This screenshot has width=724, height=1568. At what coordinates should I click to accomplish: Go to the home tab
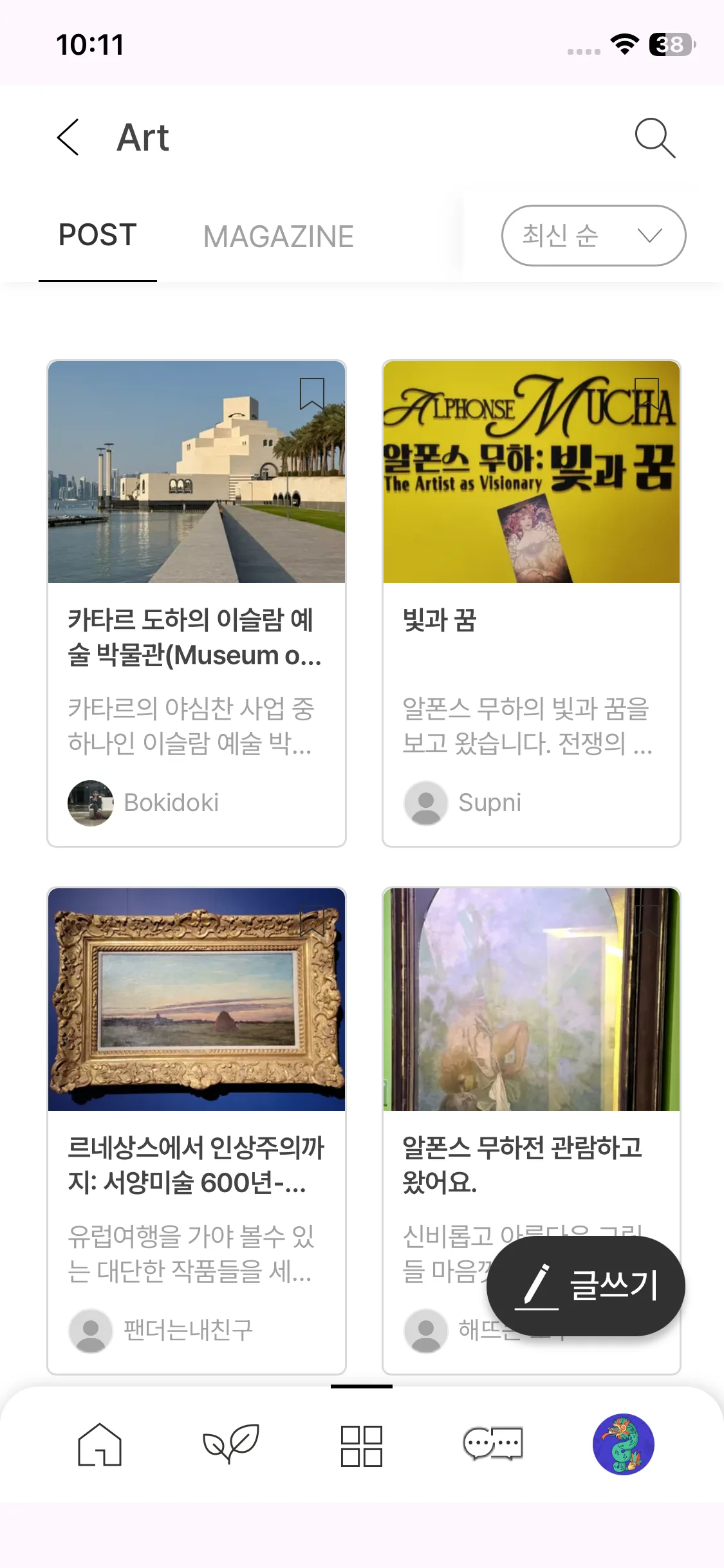pos(100,1444)
